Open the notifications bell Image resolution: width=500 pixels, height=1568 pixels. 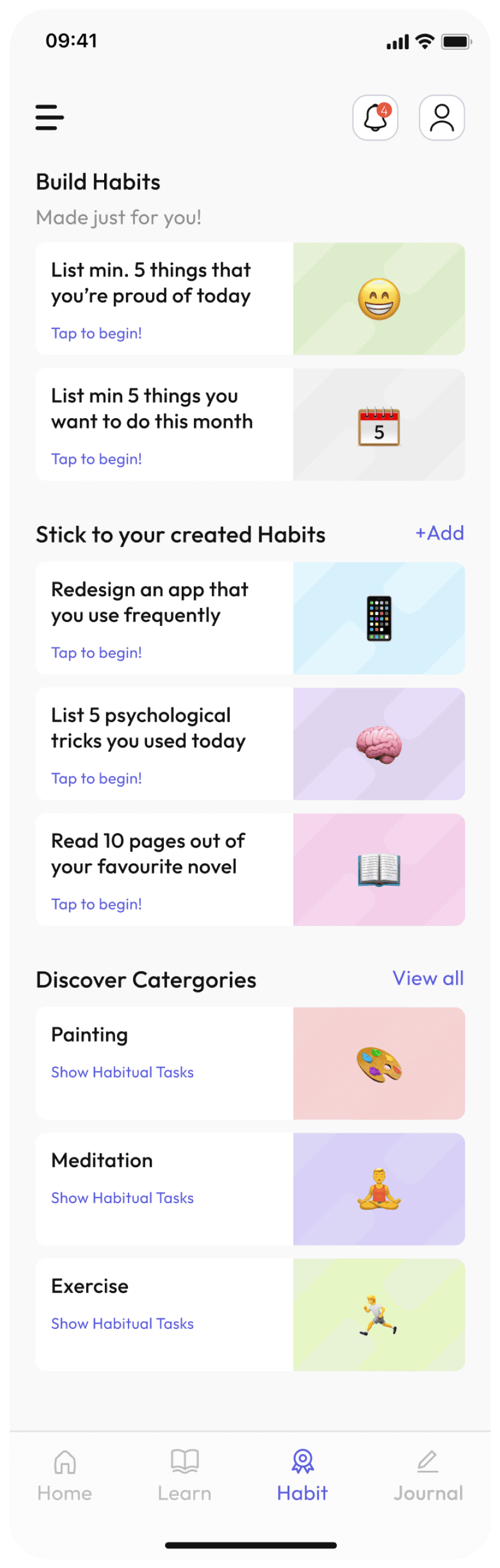(374, 118)
